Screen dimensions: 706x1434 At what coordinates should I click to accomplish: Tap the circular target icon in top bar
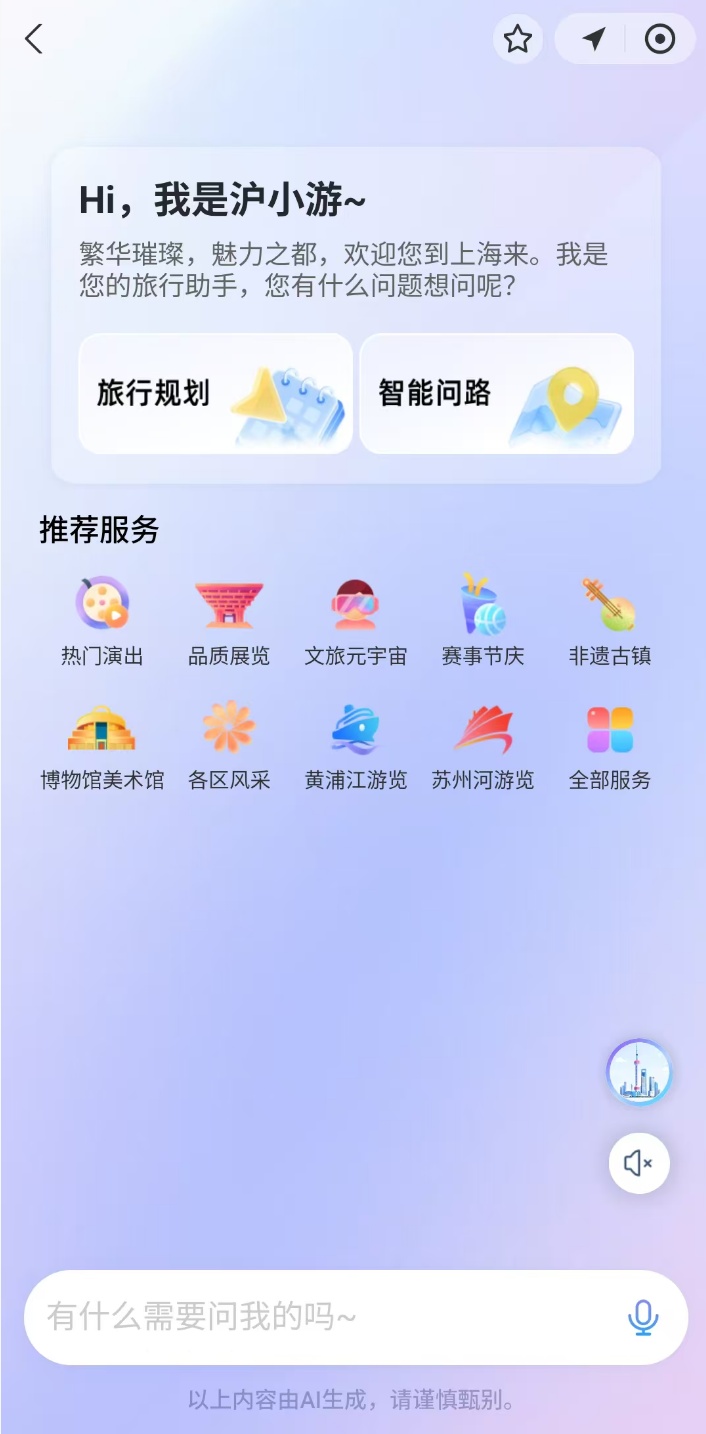coord(660,40)
